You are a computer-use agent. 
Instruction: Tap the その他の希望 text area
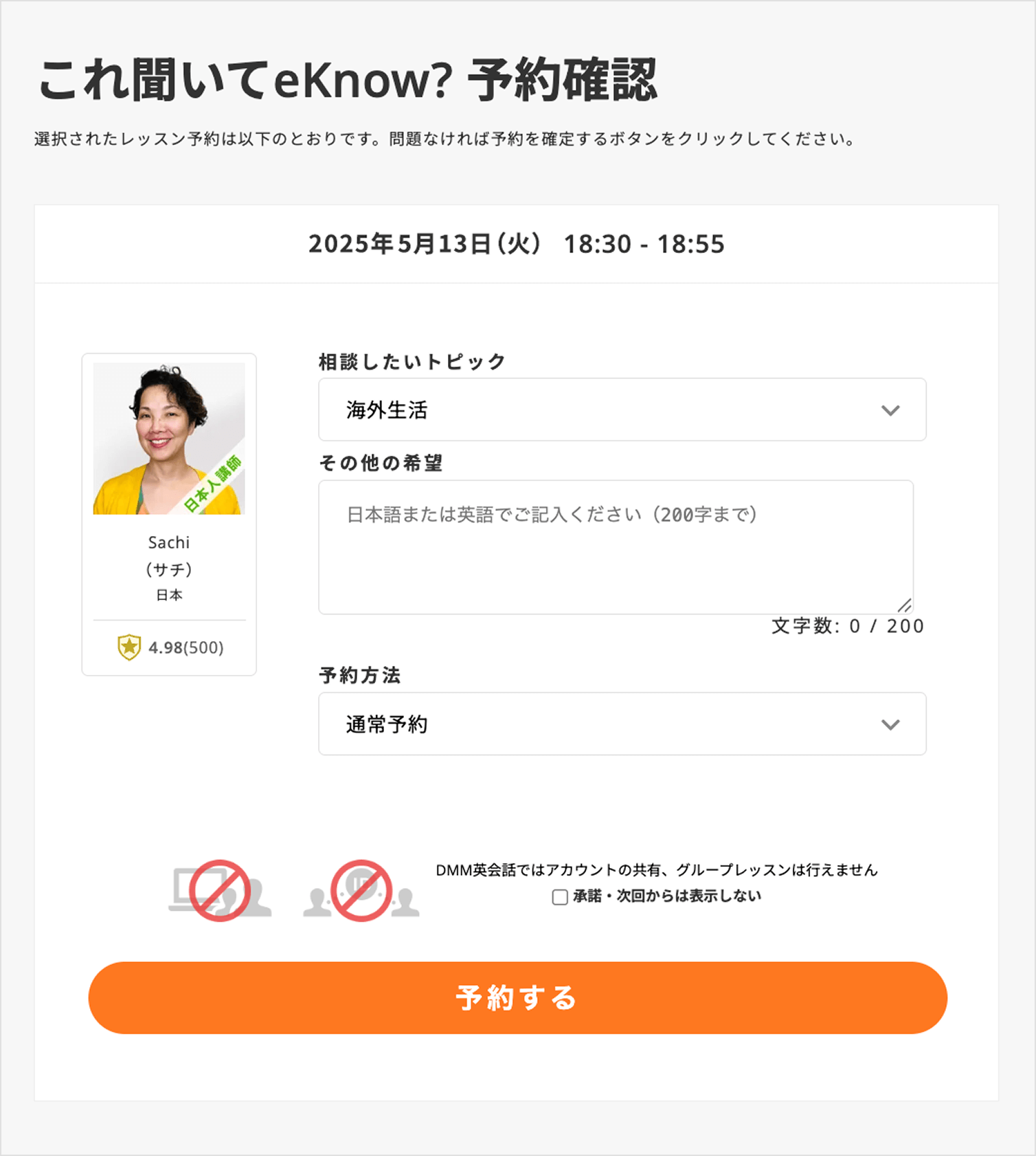(x=616, y=547)
